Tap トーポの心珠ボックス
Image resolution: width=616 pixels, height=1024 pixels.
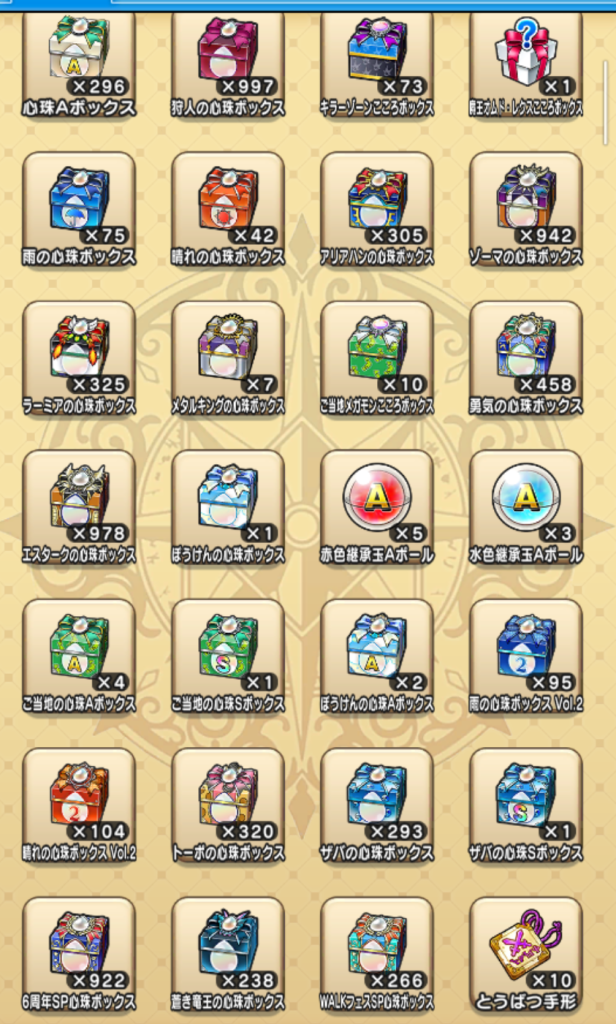click(x=228, y=799)
